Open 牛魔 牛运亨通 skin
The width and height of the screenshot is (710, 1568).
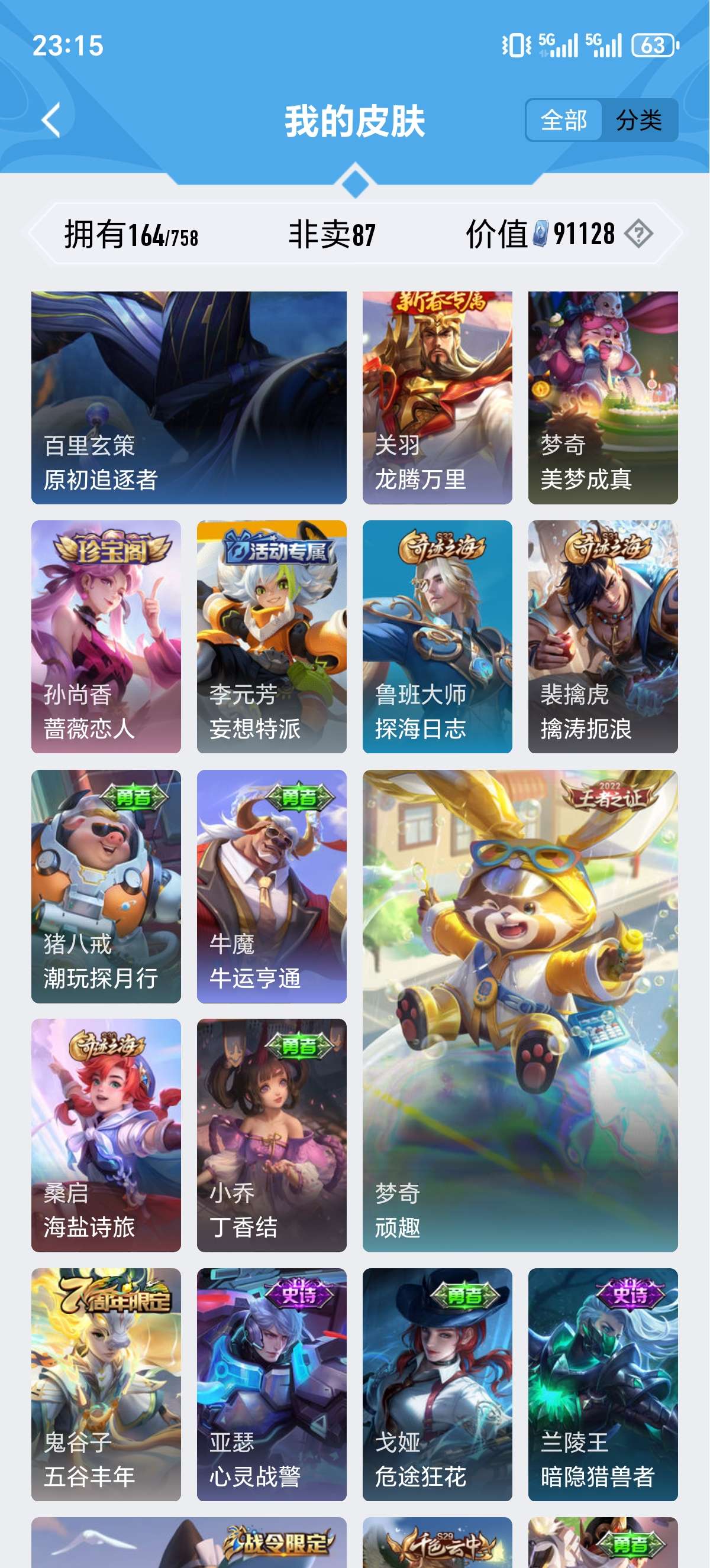272,886
